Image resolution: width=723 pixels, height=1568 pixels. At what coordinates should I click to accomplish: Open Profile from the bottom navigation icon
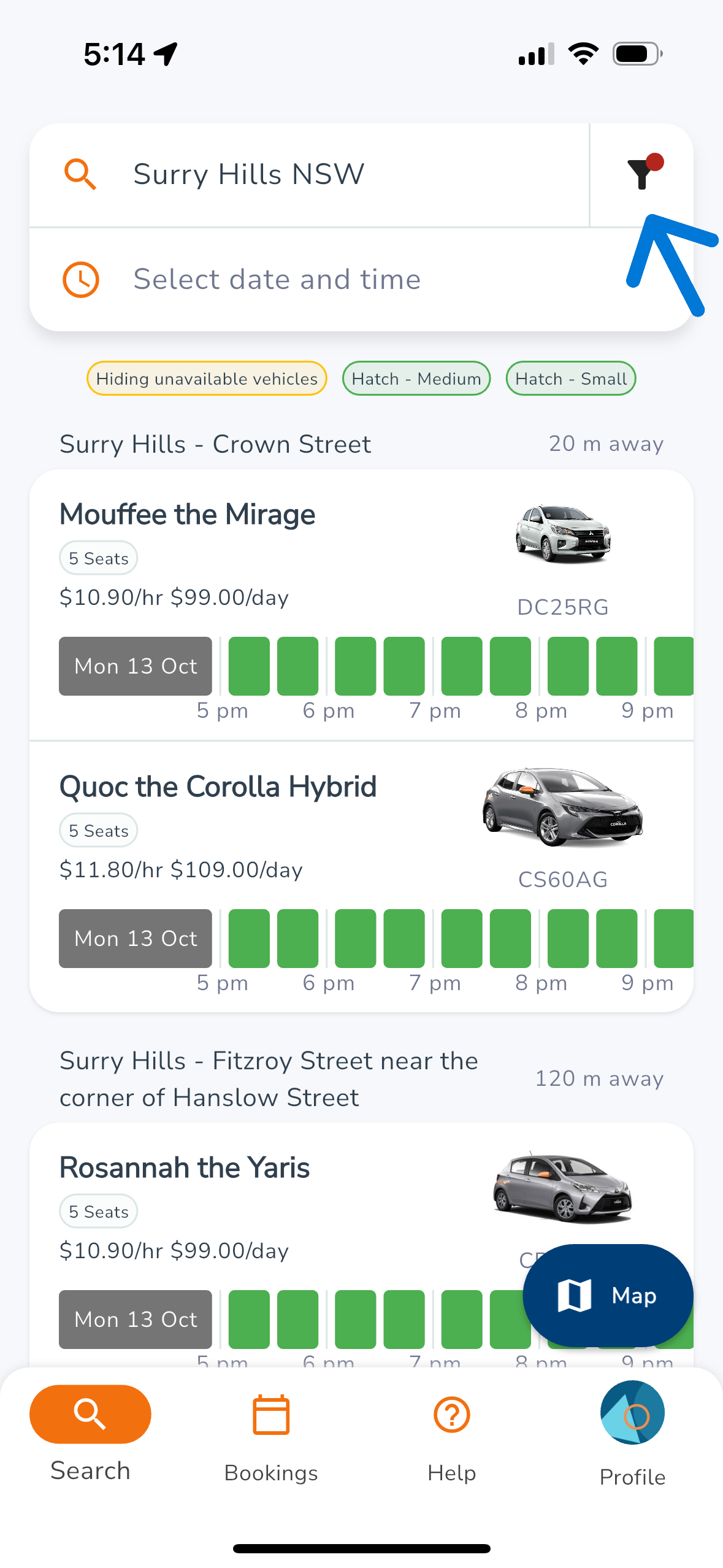coord(632,1412)
